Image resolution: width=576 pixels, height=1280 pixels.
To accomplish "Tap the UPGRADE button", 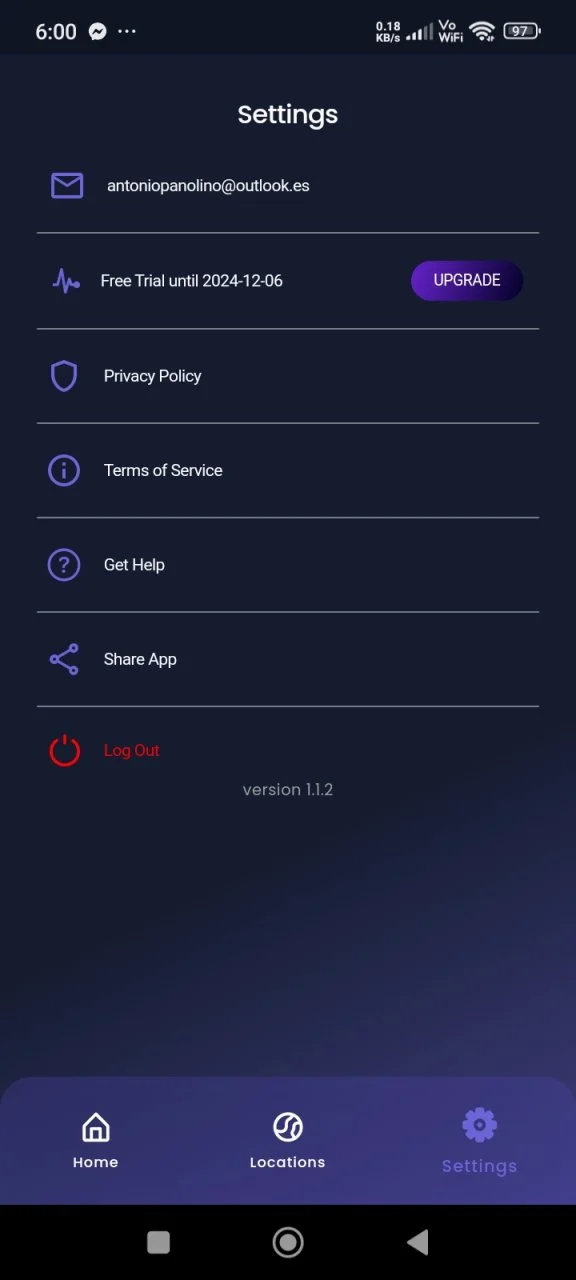I will click(467, 281).
